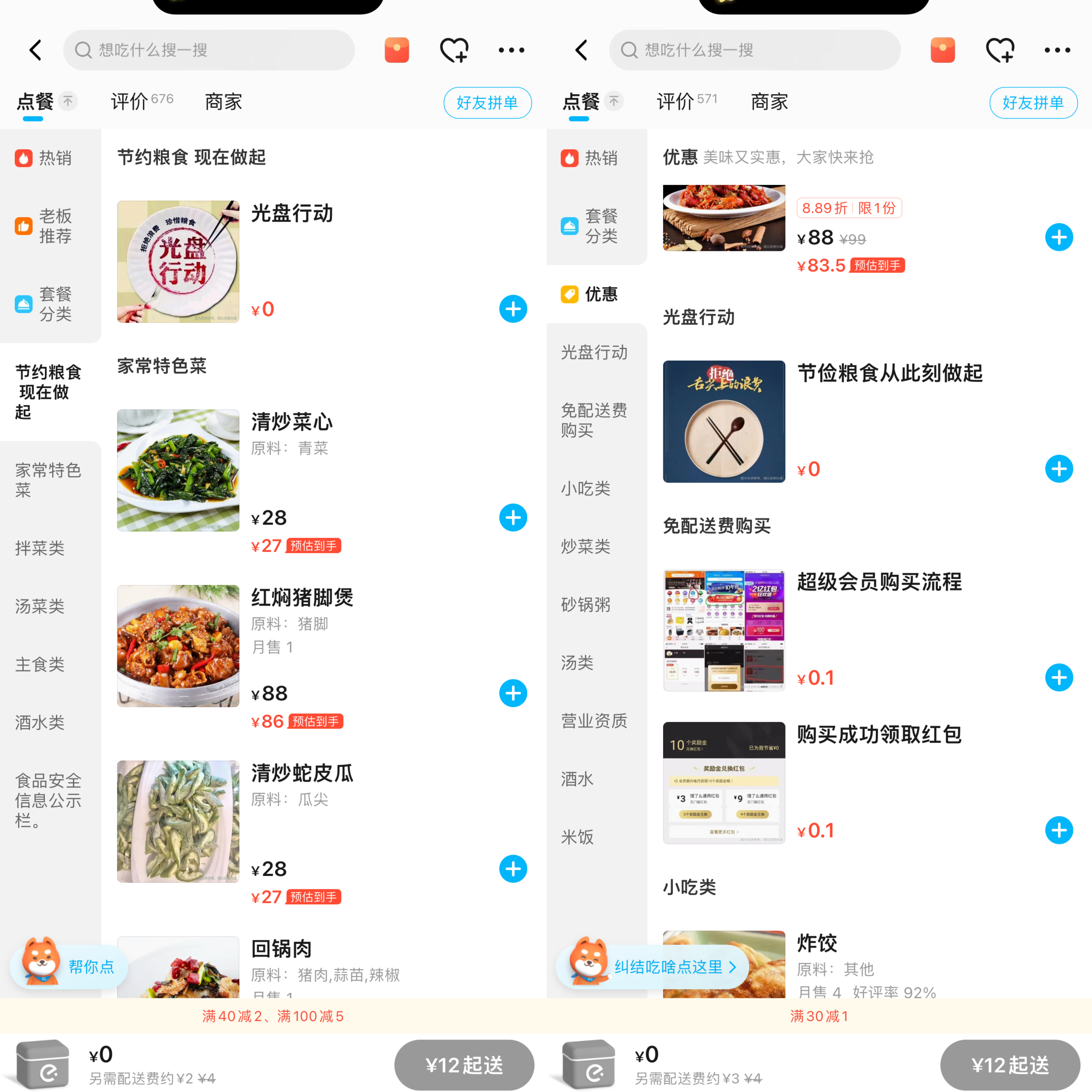
Task: Select the 拌菜类 category
Action: pos(39,548)
